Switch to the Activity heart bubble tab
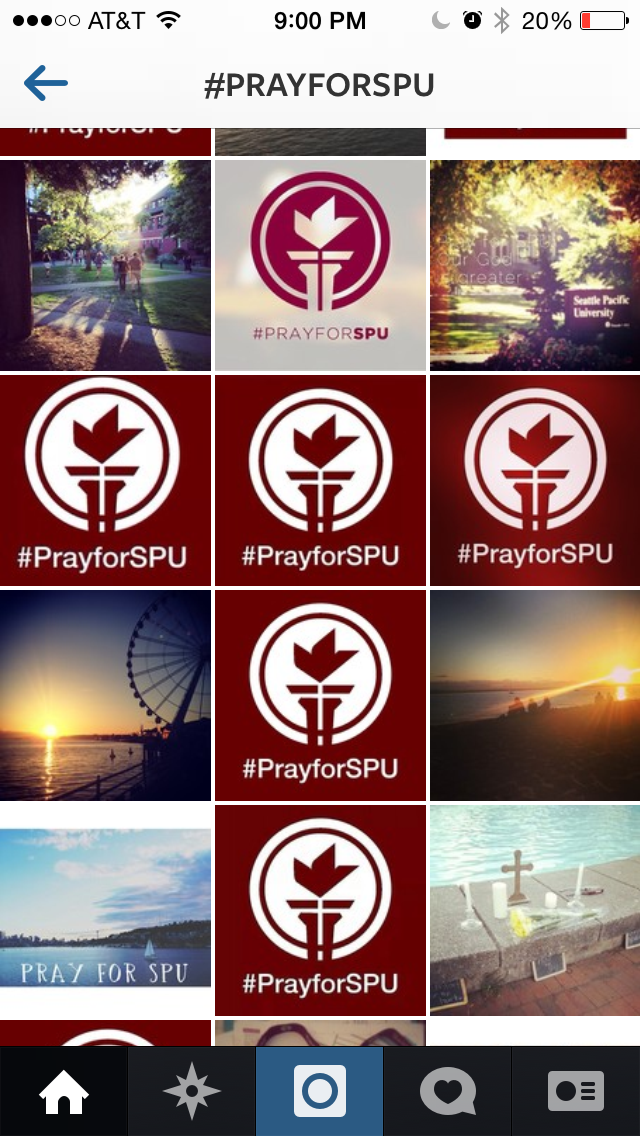The height and width of the screenshot is (1136, 640). [x=447, y=1091]
